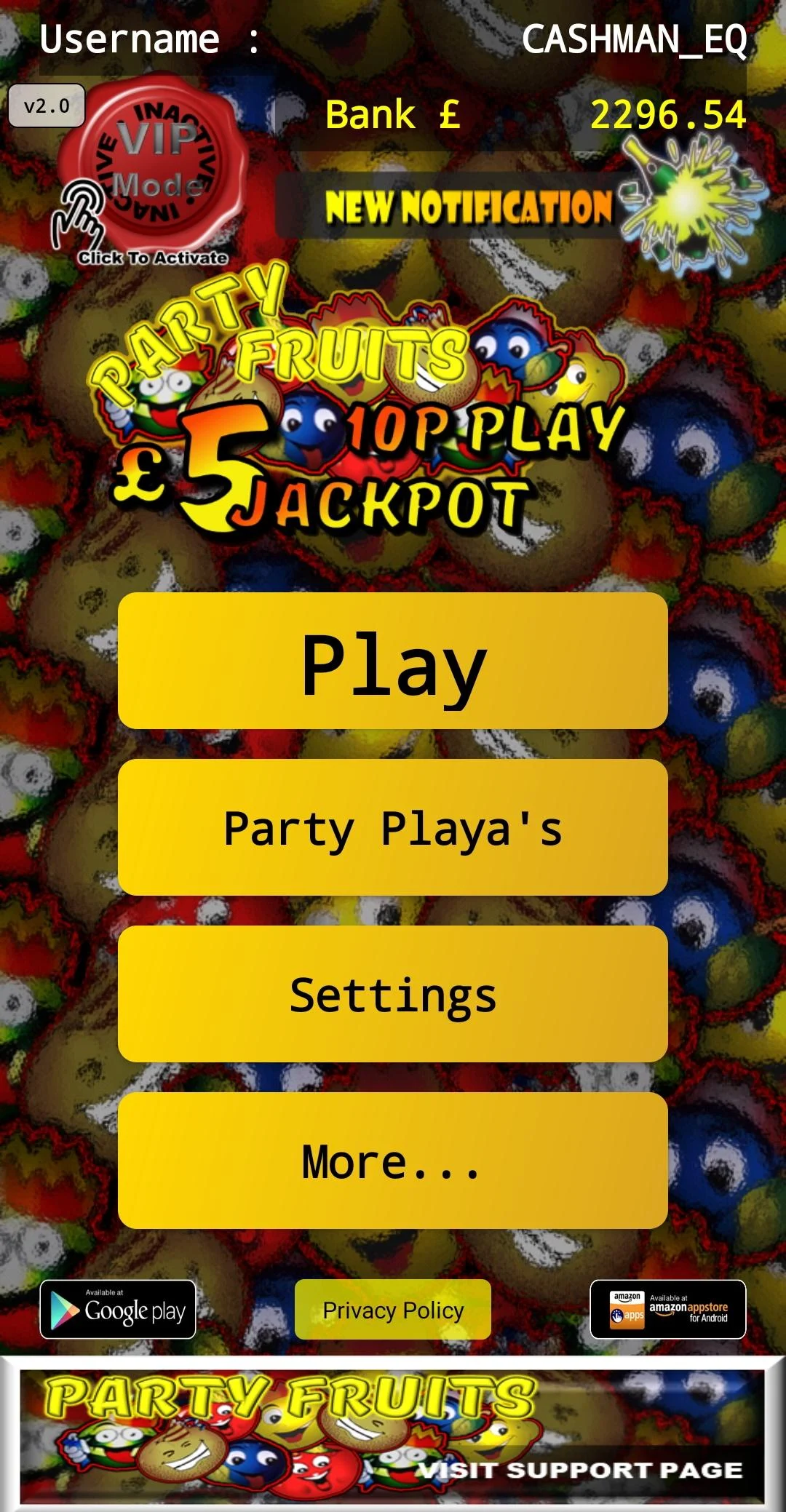Tap the Play button

click(393, 661)
